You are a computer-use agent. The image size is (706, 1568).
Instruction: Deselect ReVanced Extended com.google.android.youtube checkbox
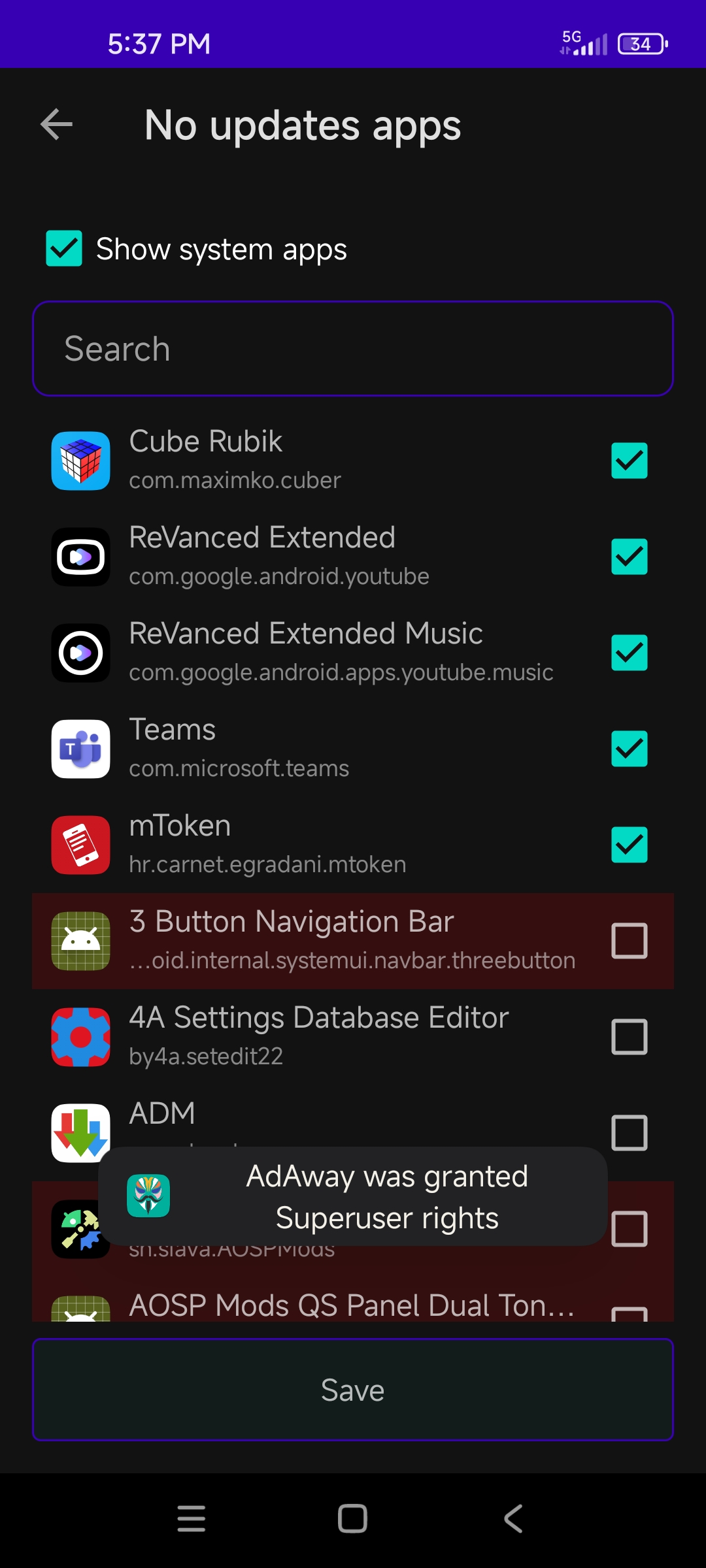click(630, 557)
